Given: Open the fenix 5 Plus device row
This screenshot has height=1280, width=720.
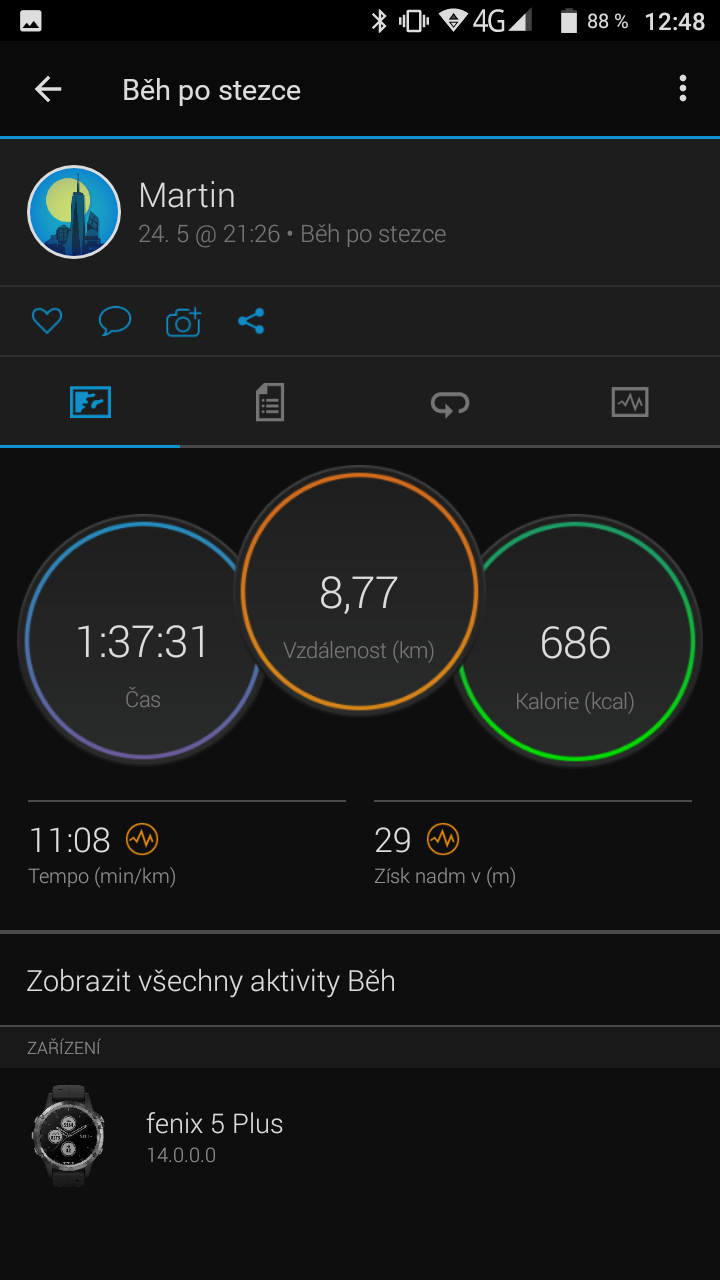Looking at the screenshot, I should tap(360, 1136).
